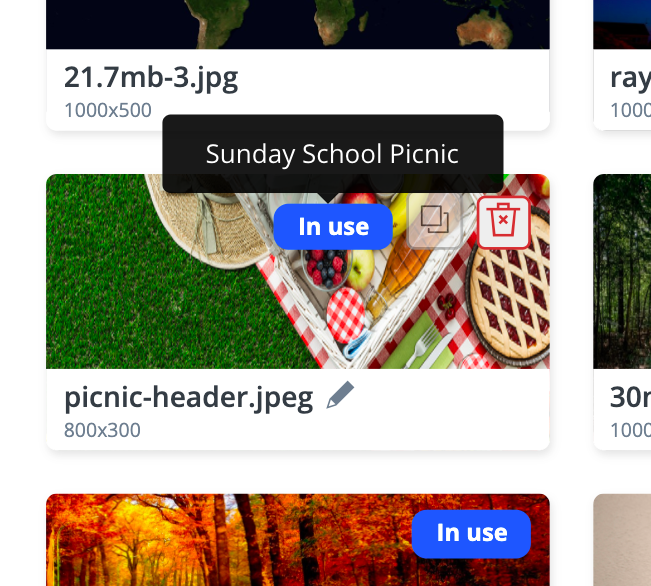
Task: Tap the In use badge on the autumn forest image
Action: coord(471,533)
